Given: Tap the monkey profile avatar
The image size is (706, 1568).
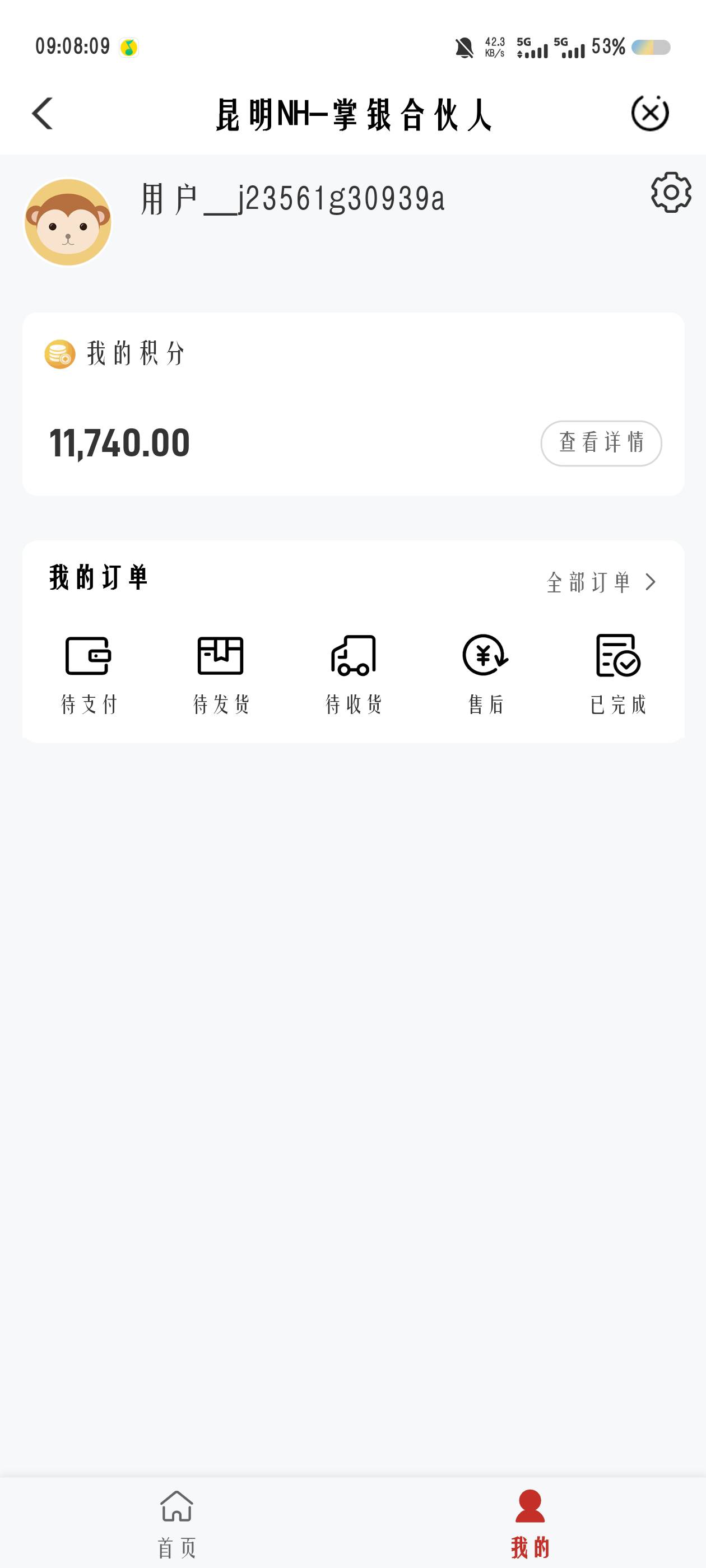Looking at the screenshot, I should click(68, 222).
